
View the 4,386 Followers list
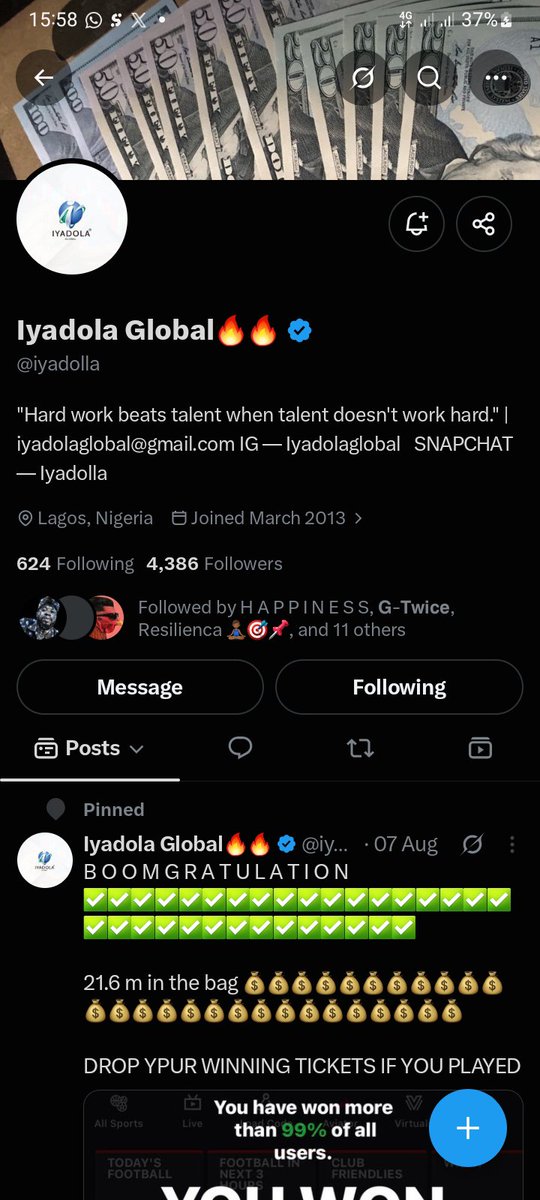(x=214, y=564)
